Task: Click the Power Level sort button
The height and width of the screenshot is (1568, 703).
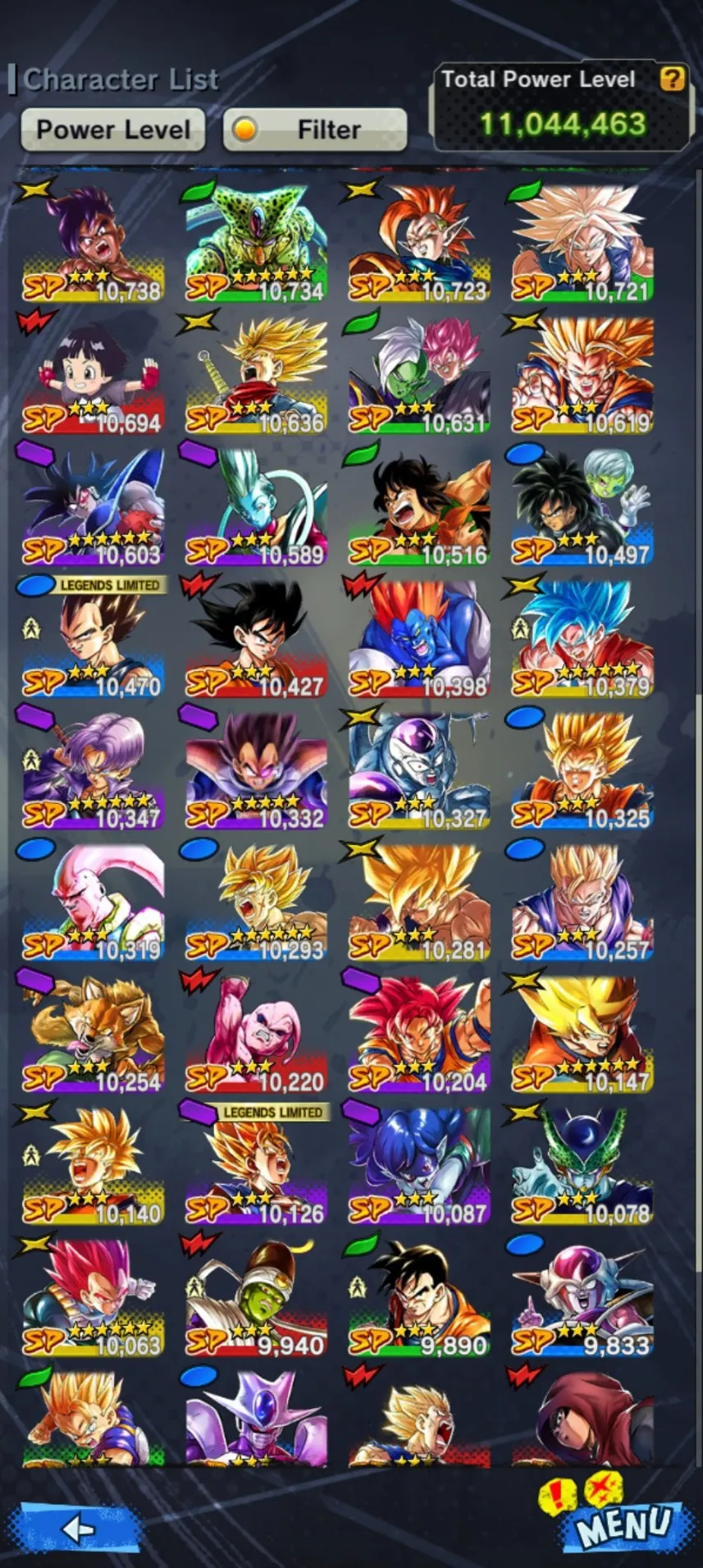Action: pyautogui.click(x=112, y=129)
